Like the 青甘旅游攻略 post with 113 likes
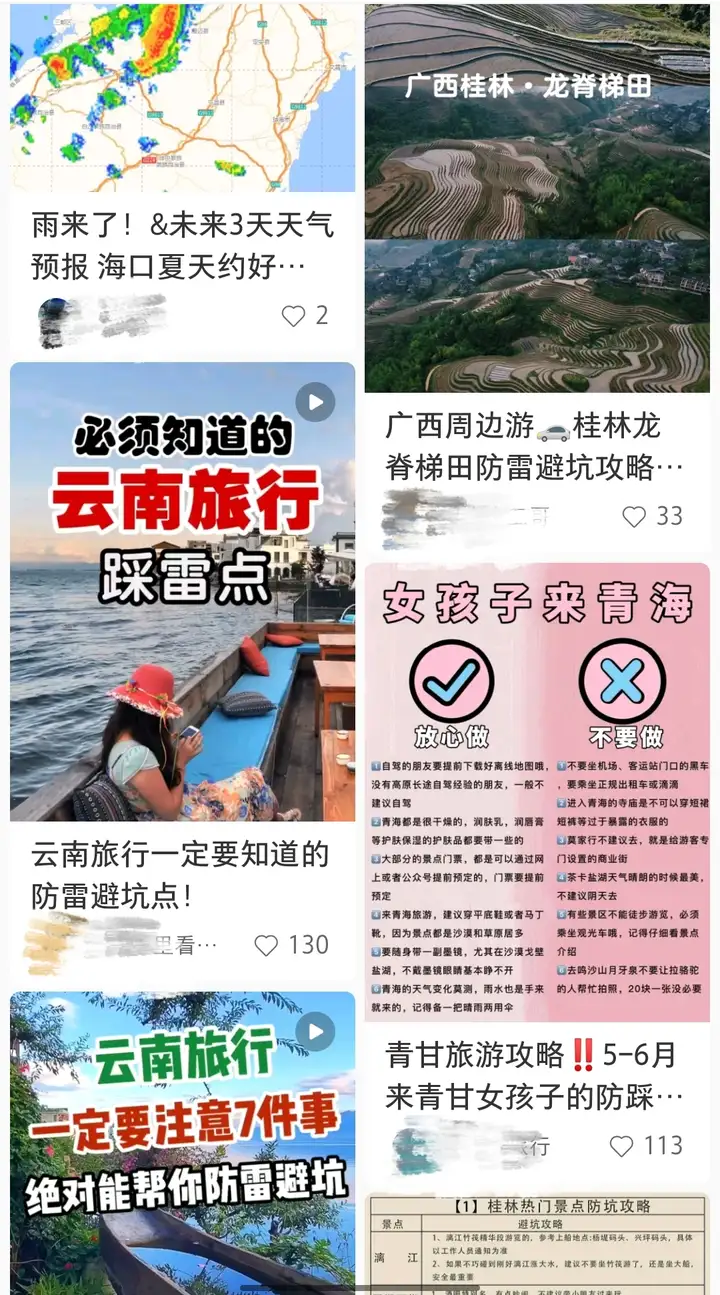The height and width of the screenshot is (1295, 720). tap(622, 1146)
